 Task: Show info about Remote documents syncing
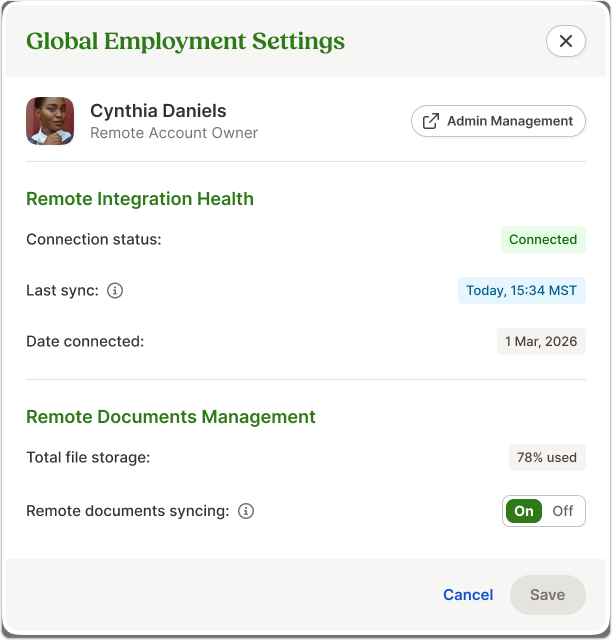(x=246, y=511)
